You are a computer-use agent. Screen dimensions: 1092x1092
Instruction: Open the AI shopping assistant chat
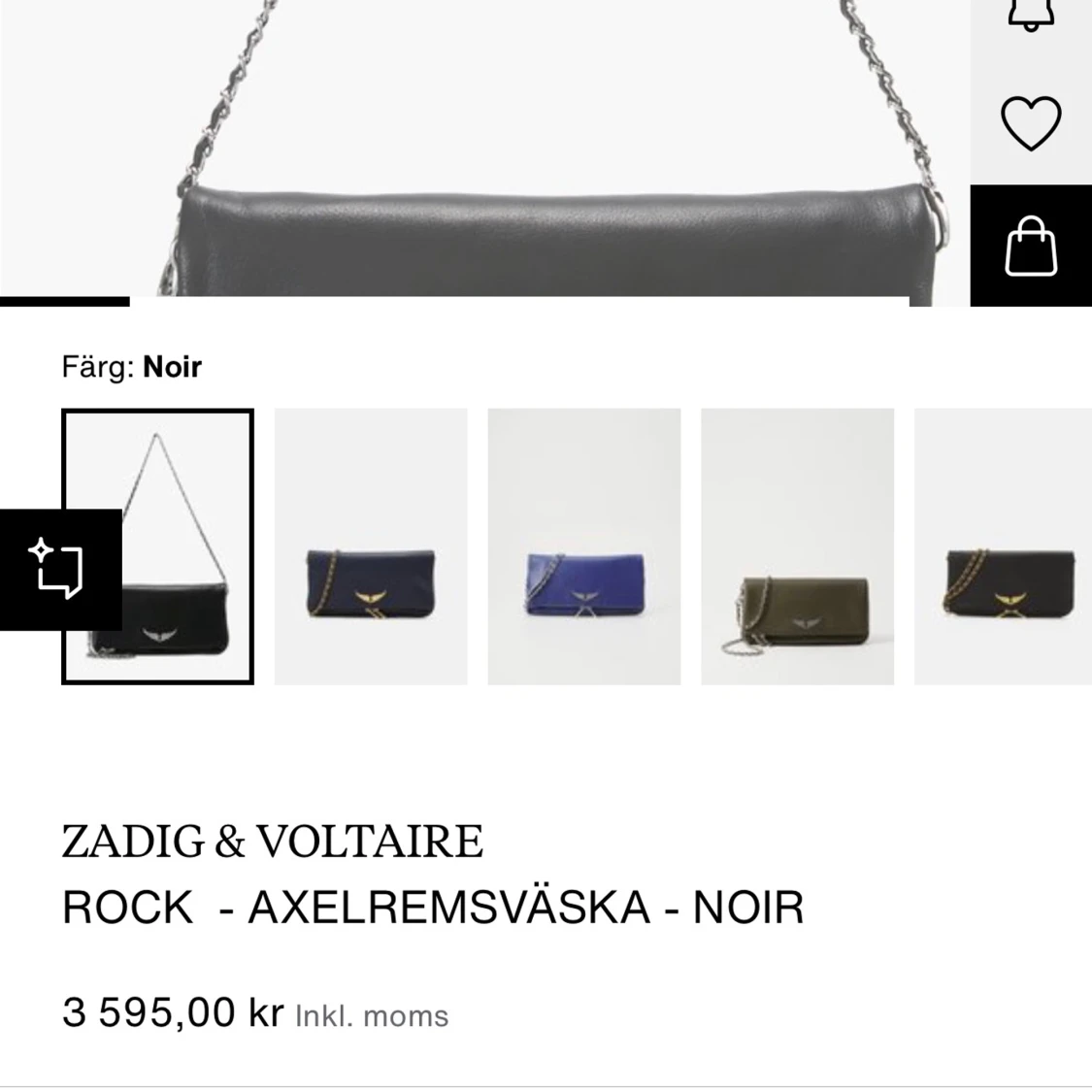click(60, 570)
